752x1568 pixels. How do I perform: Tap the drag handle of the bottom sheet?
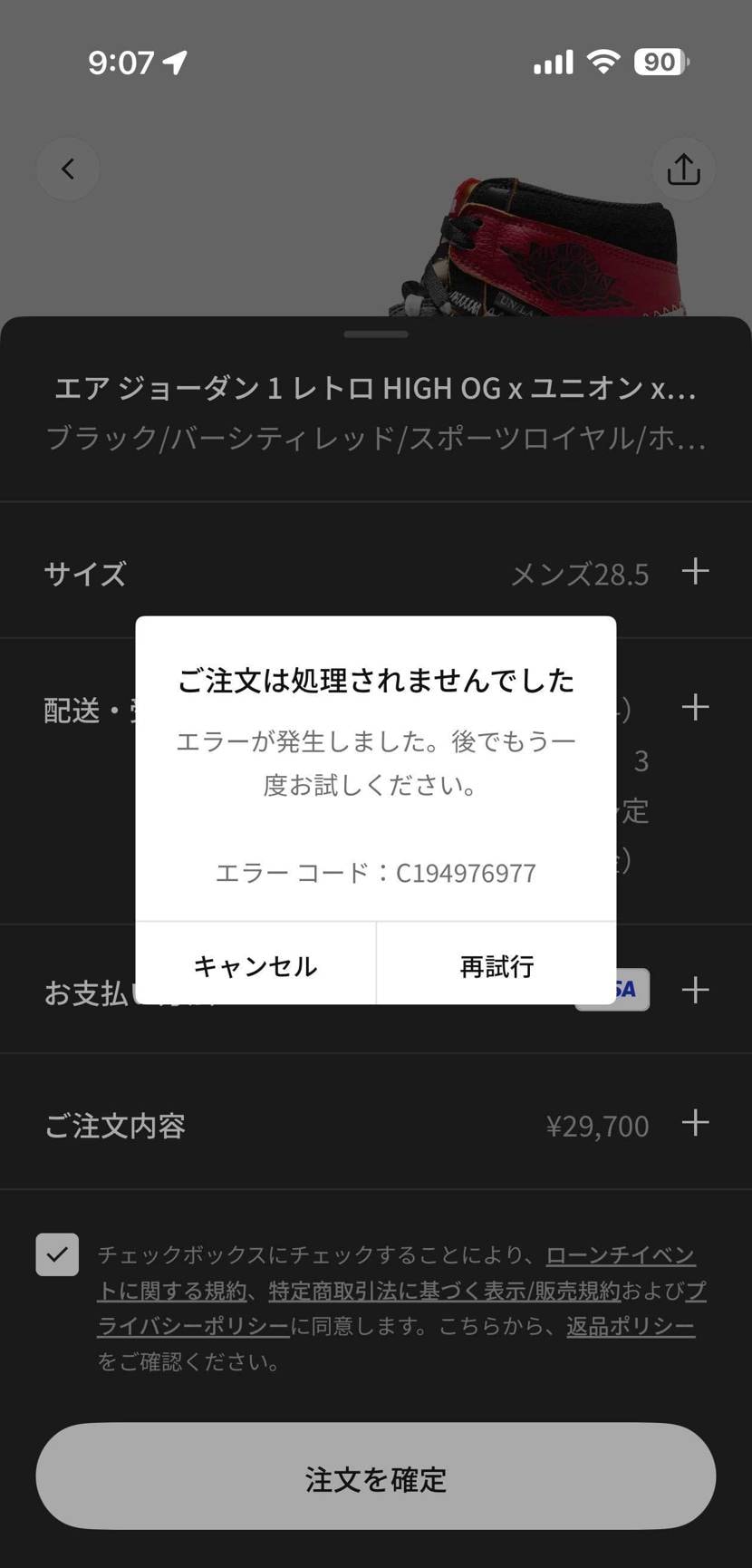click(375, 334)
